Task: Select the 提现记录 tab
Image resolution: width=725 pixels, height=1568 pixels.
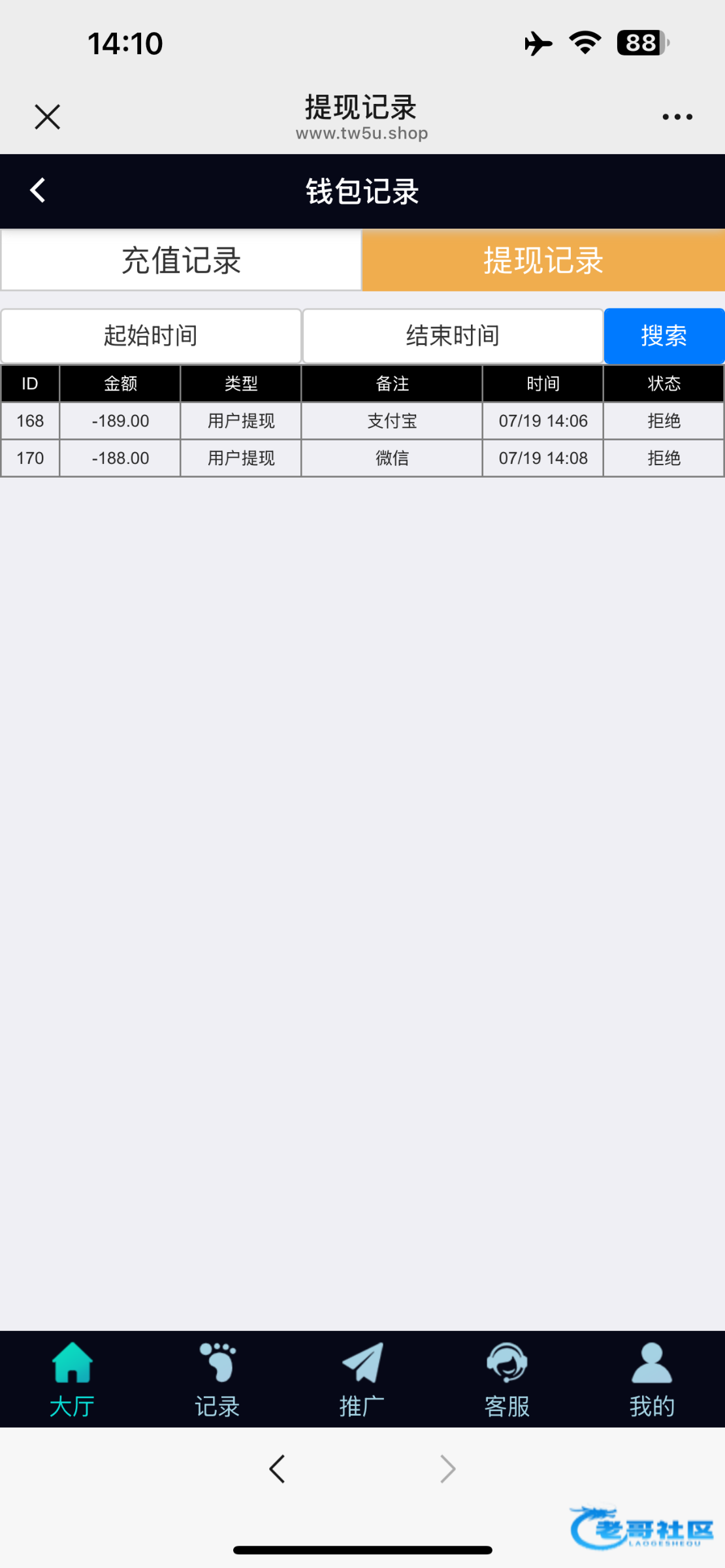Action: (x=543, y=260)
